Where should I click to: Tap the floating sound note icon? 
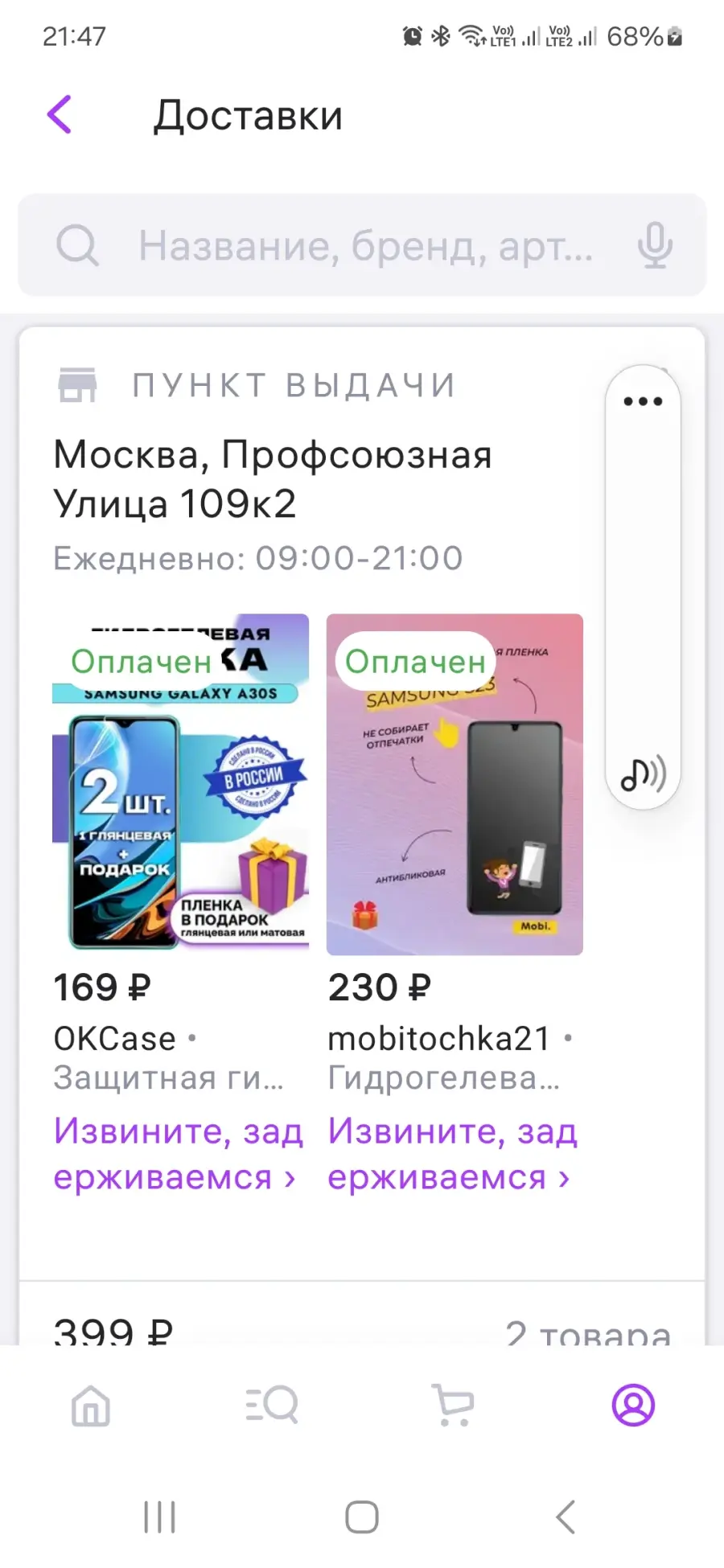(x=643, y=774)
